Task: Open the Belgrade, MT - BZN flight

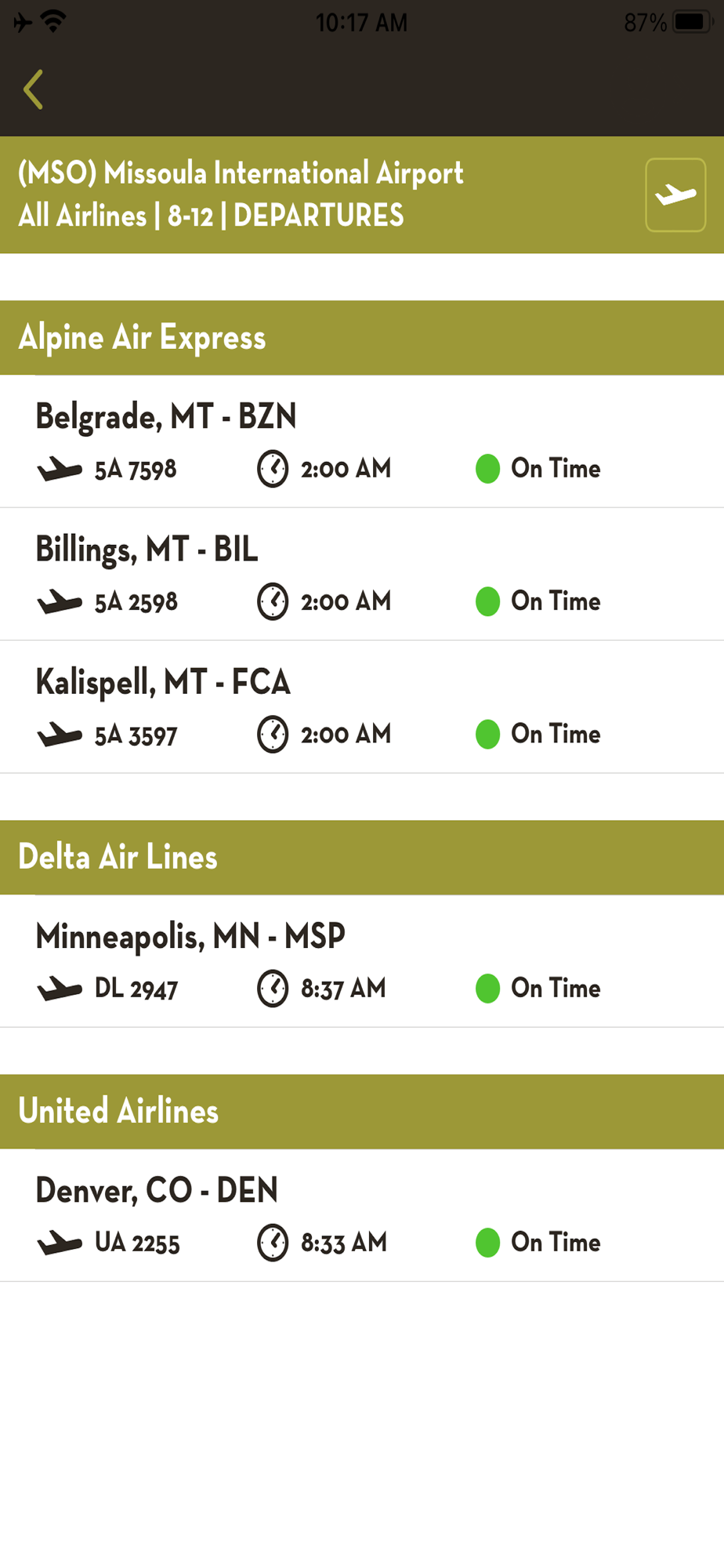Action: (x=360, y=441)
